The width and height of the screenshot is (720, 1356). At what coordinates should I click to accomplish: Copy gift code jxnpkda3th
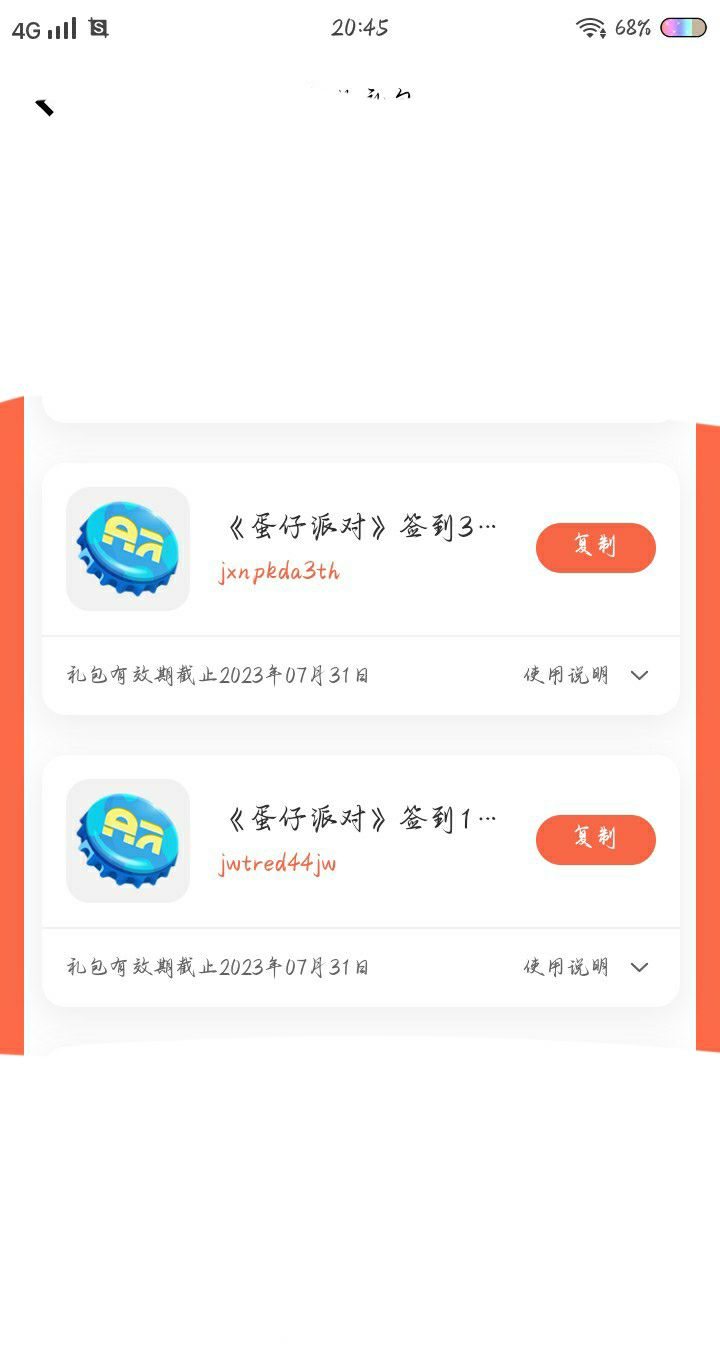point(595,547)
